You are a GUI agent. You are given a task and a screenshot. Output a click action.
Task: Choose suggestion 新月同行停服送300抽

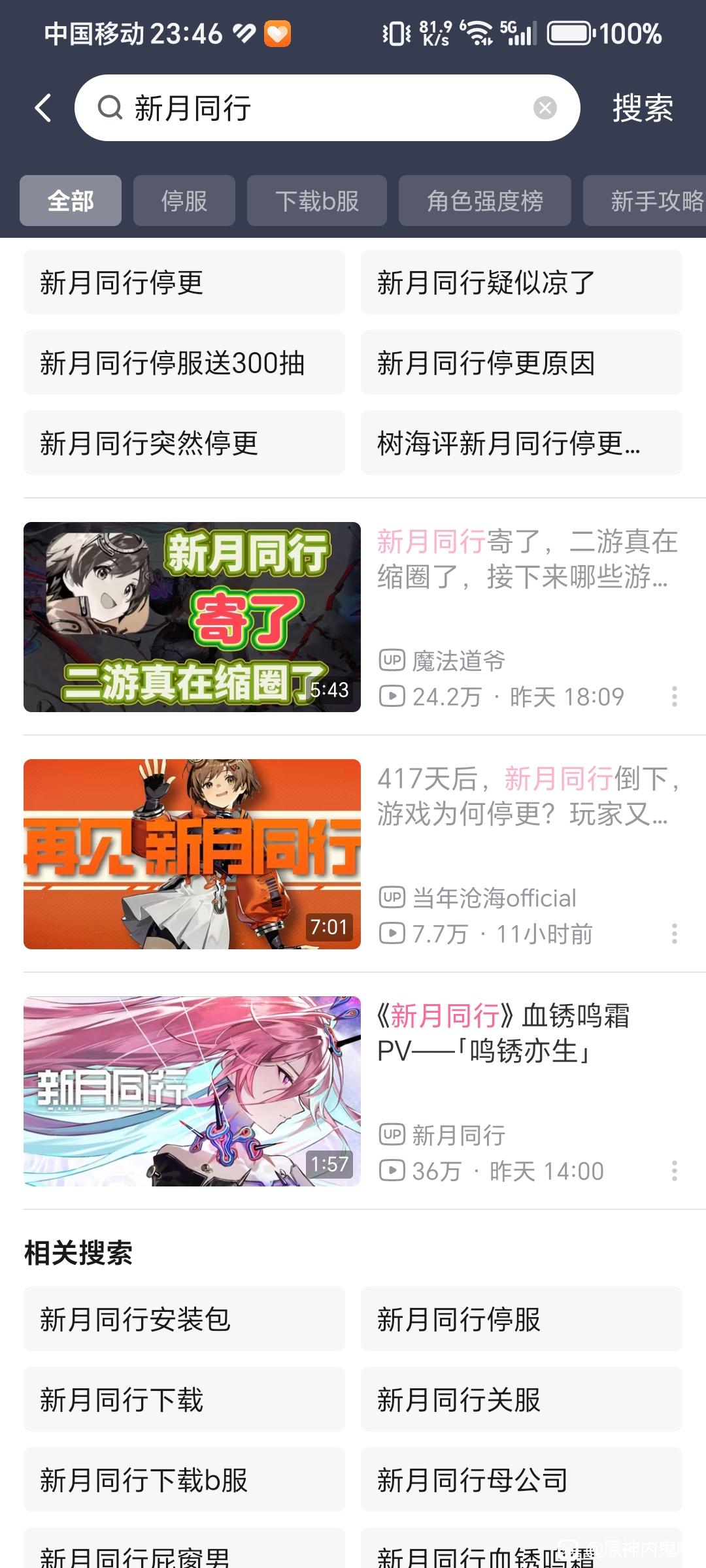(184, 363)
